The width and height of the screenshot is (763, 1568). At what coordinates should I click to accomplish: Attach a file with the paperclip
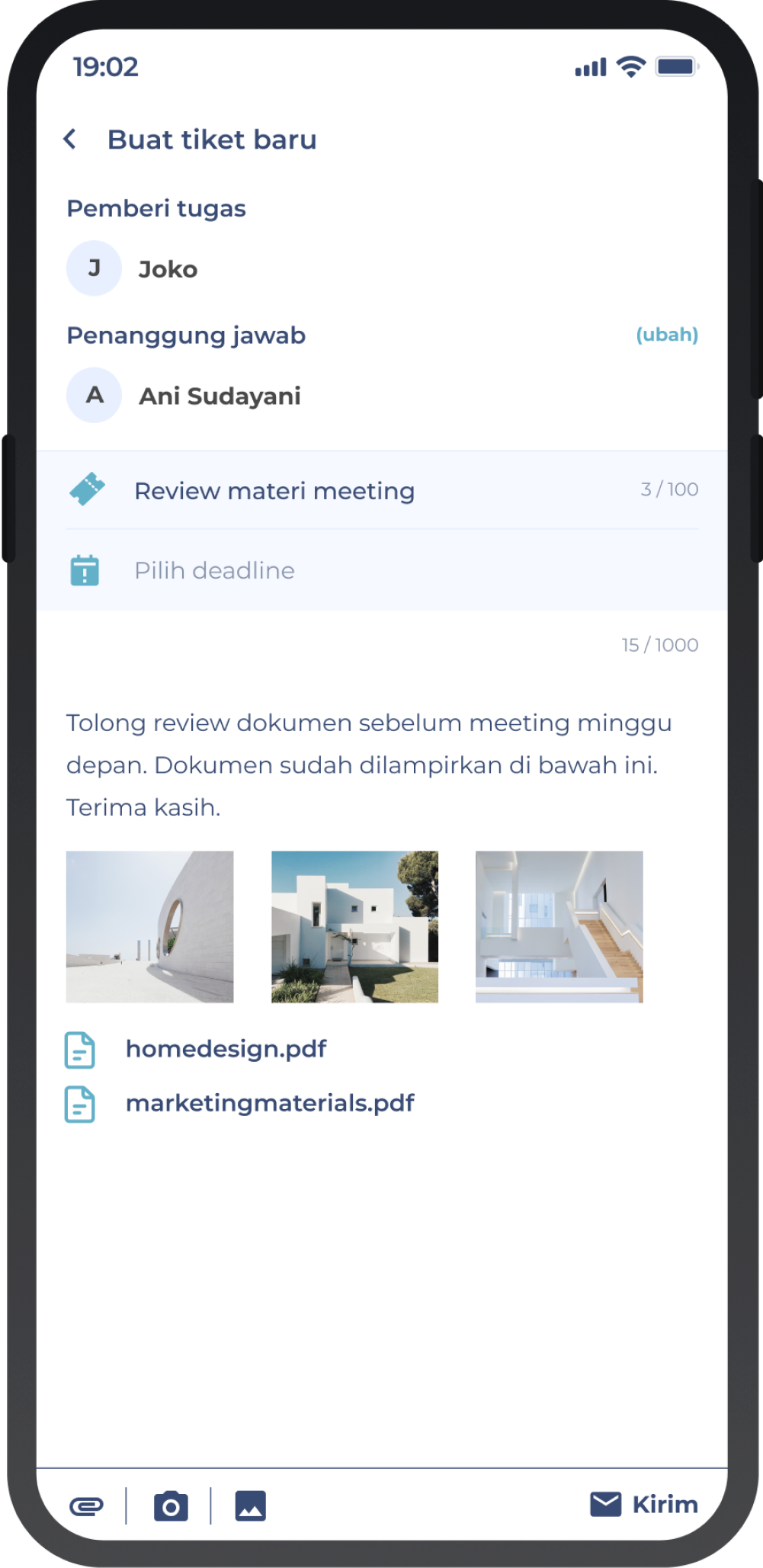86,1506
